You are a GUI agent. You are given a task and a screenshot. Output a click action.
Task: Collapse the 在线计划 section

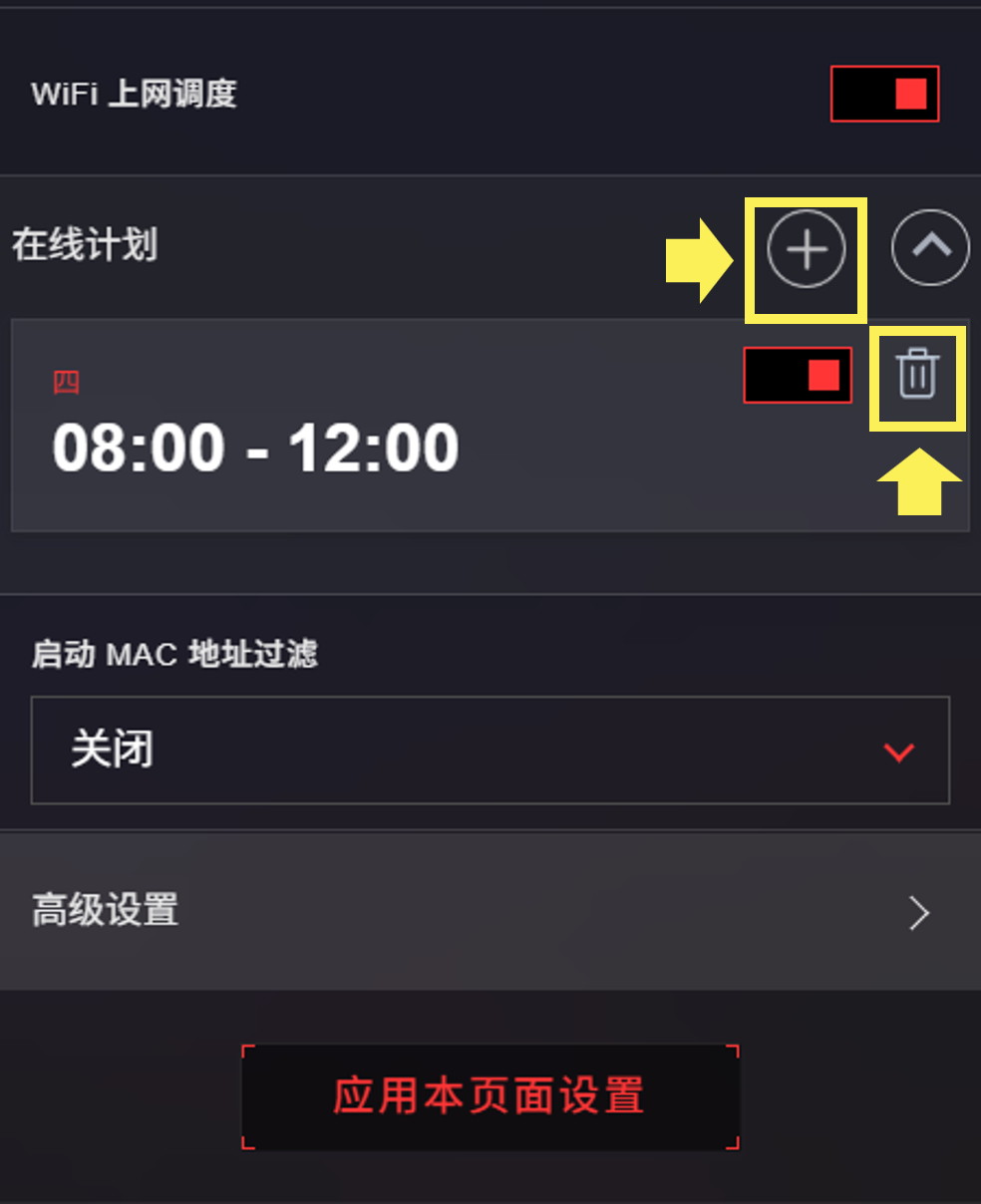point(930,247)
